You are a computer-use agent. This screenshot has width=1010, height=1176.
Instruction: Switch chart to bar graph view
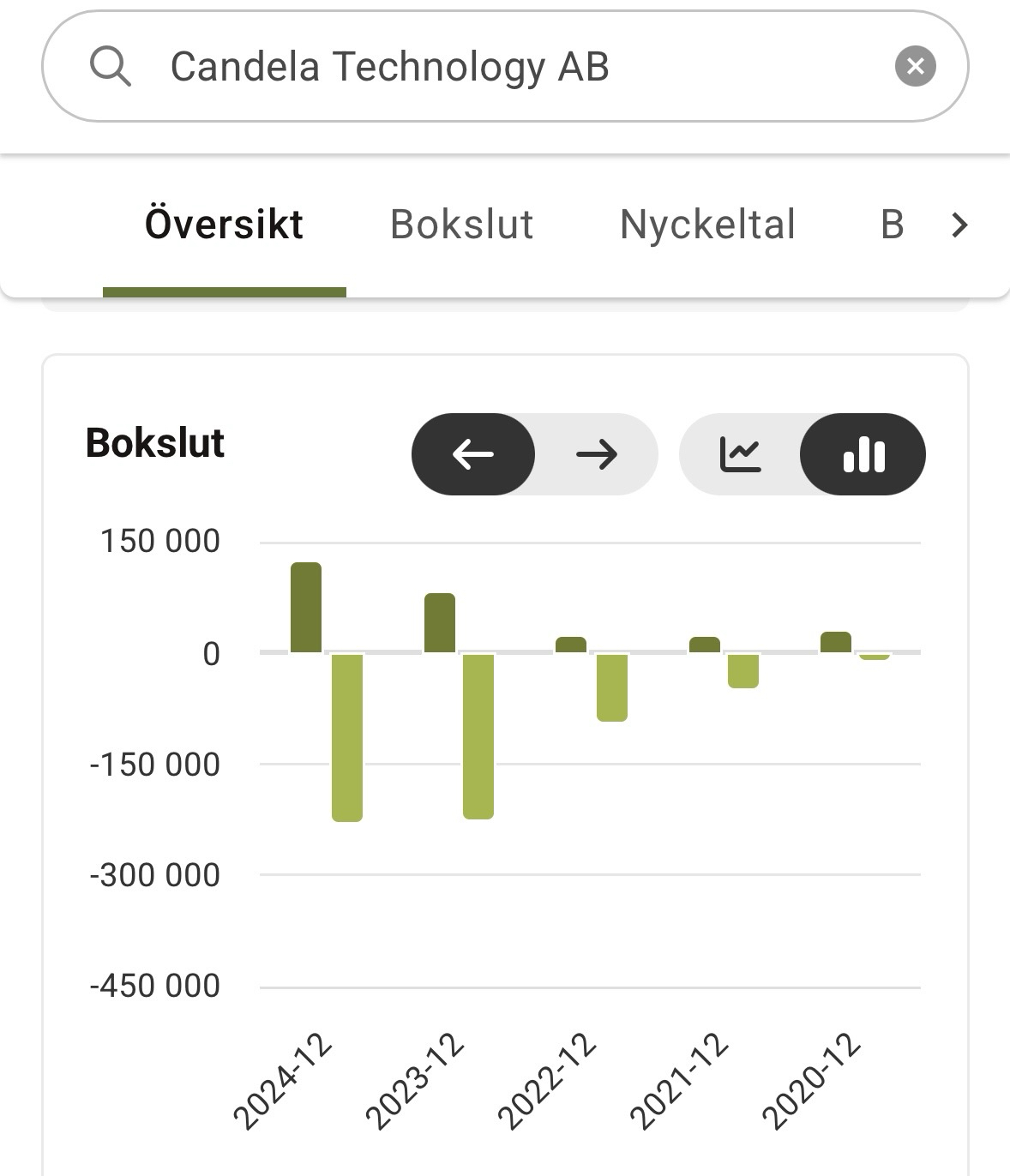[863, 454]
